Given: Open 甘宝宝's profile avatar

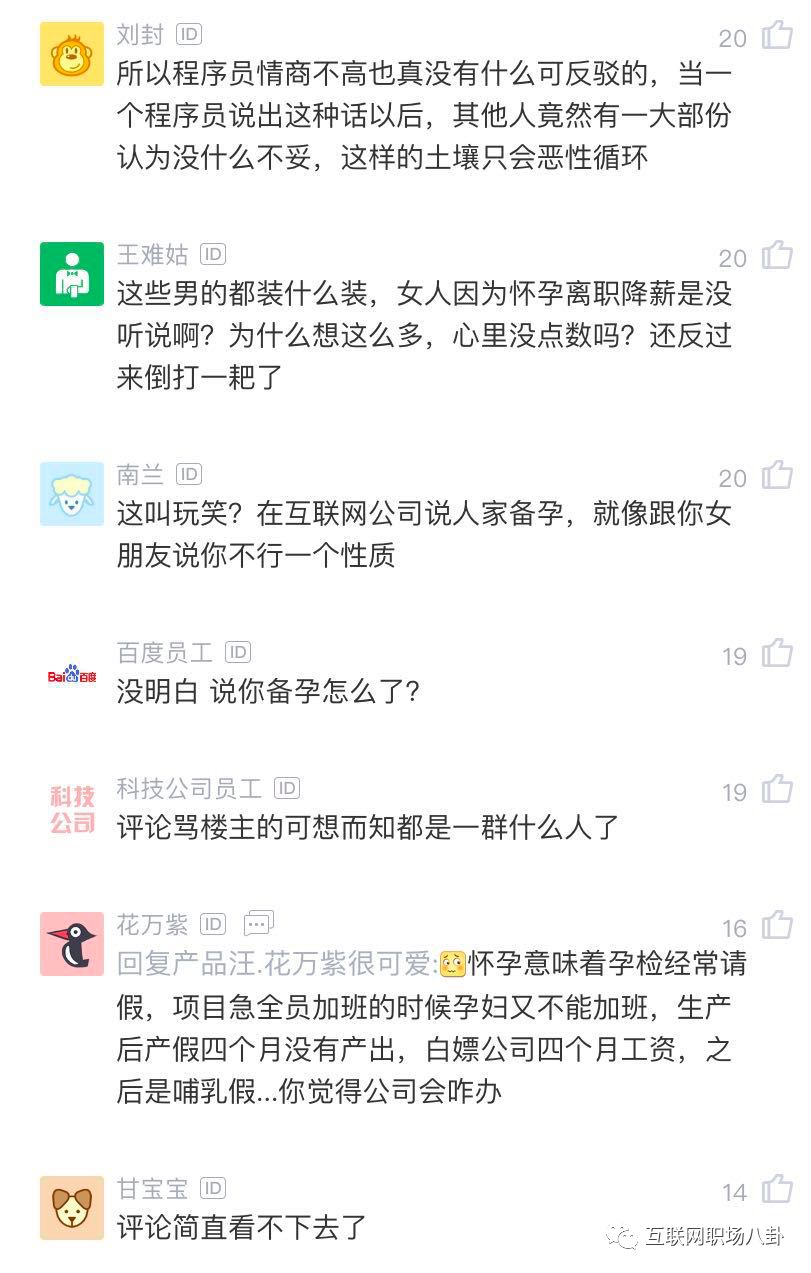Looking at the screenshot, I should [x=72, y=1208].
